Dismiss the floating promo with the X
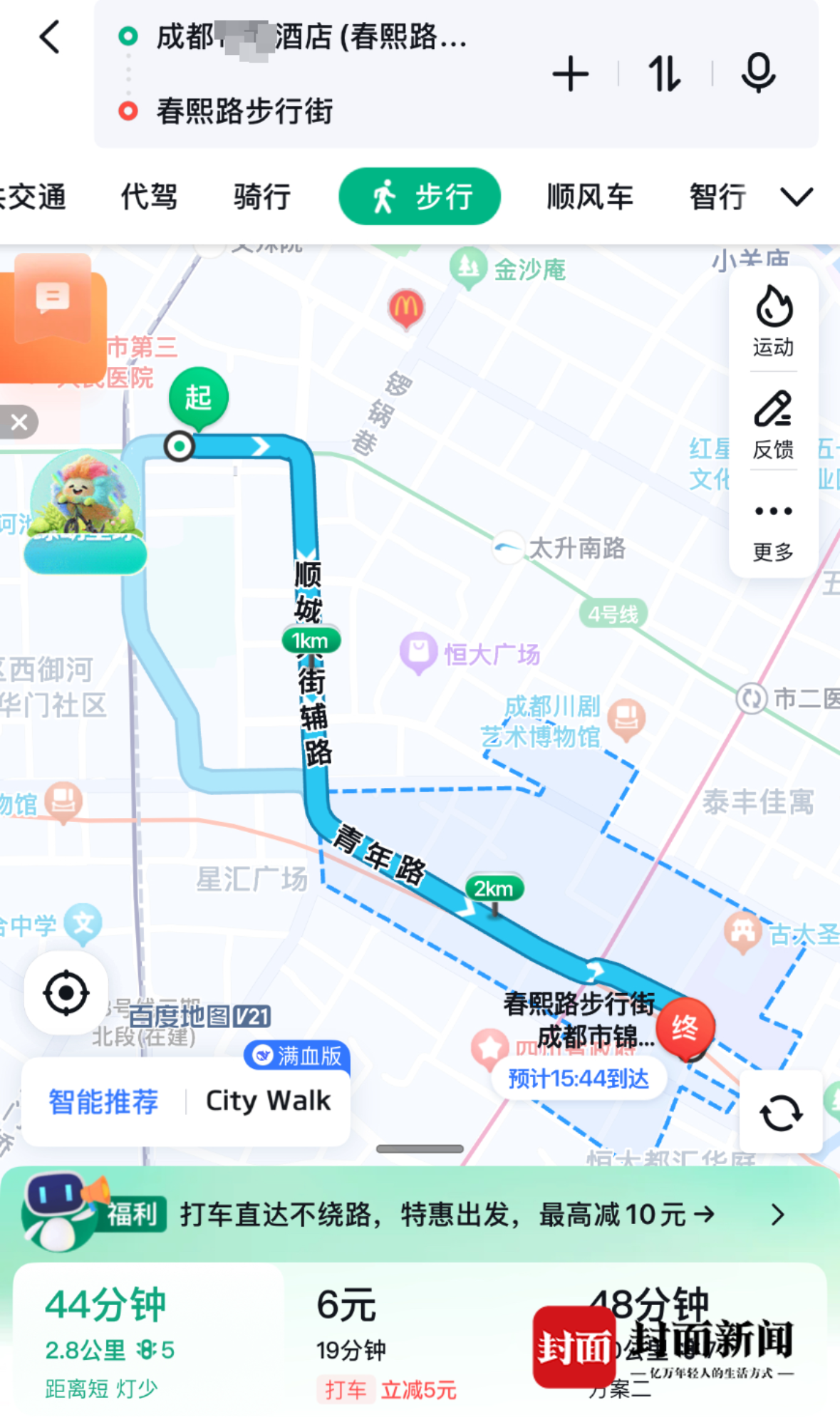The image size is (840, 1417). click(19, 422)
